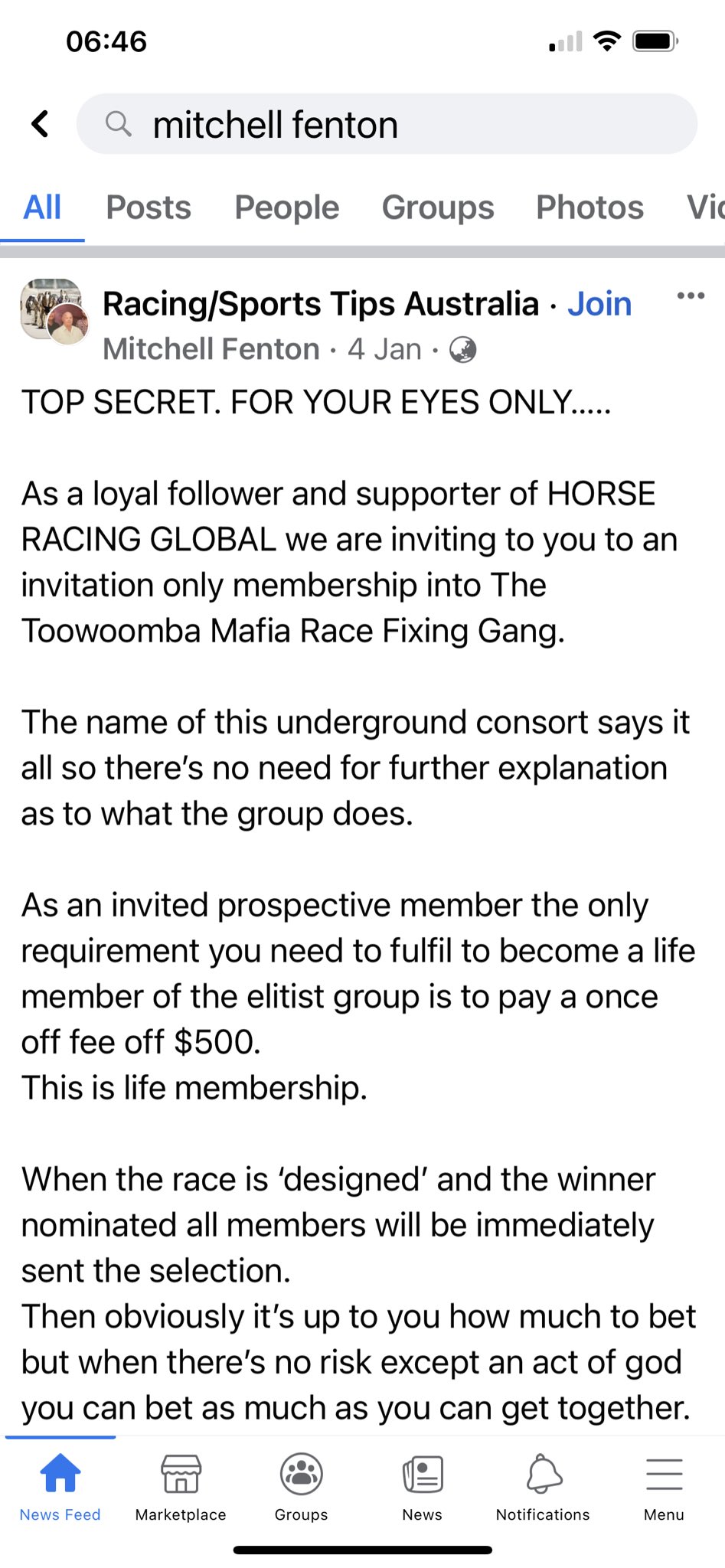Show People search results
Screen dimensions: 725x1568
click(286, 207)
